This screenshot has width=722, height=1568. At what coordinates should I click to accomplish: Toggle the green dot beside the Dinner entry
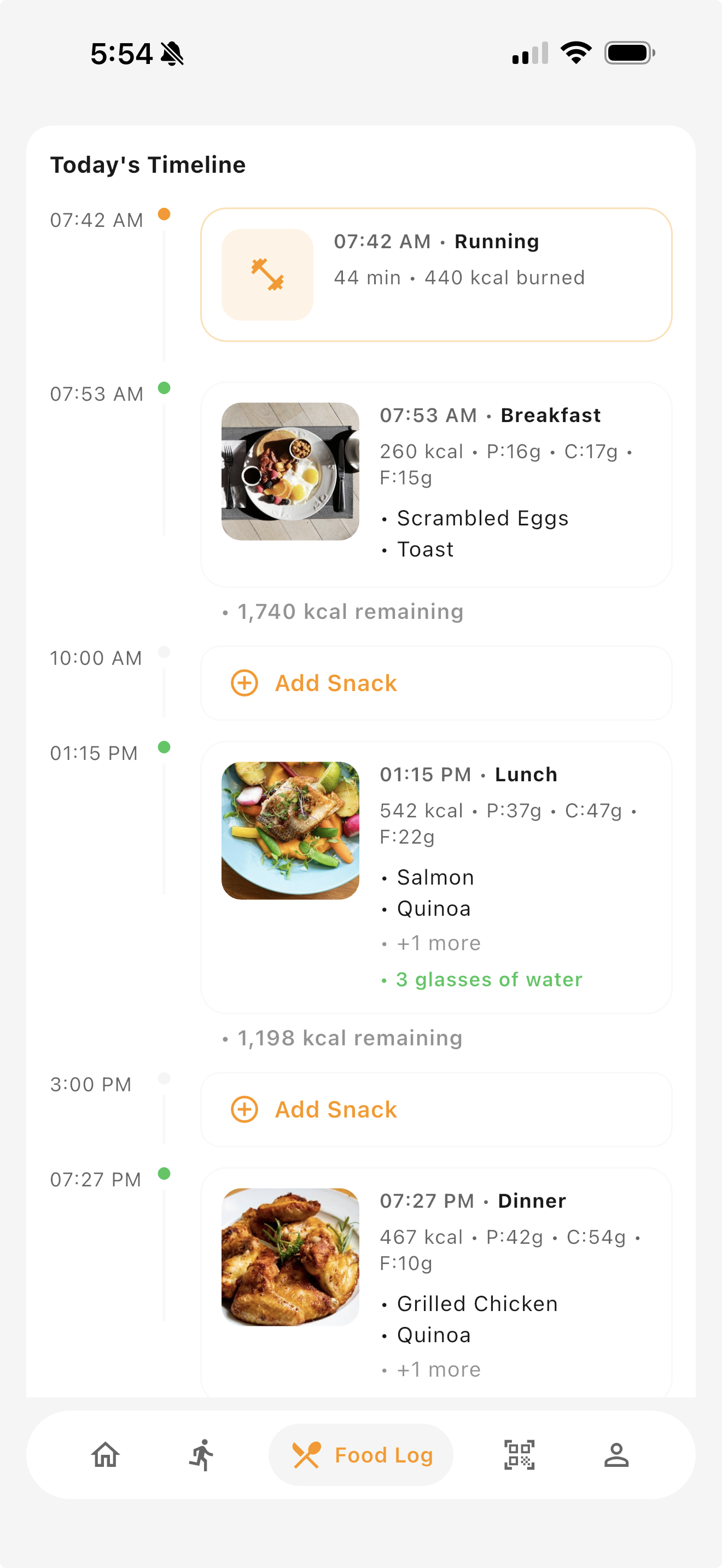click(x=165, y=1174)
